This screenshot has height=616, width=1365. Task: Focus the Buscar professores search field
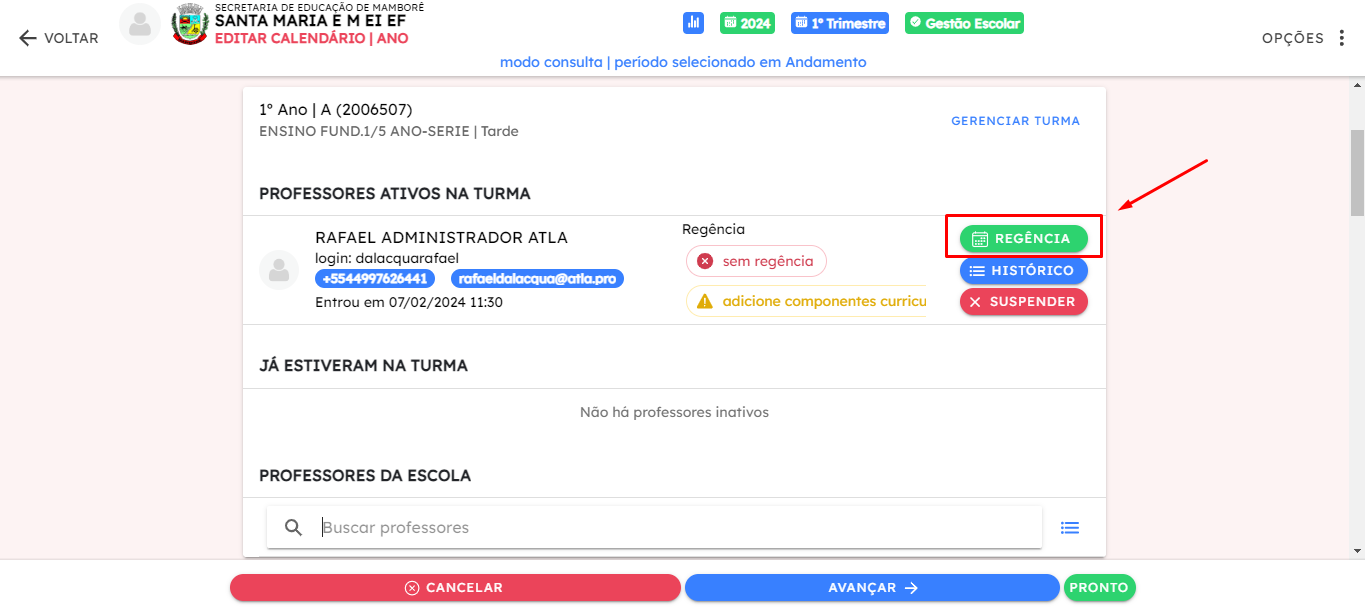[x=654, y=527]
